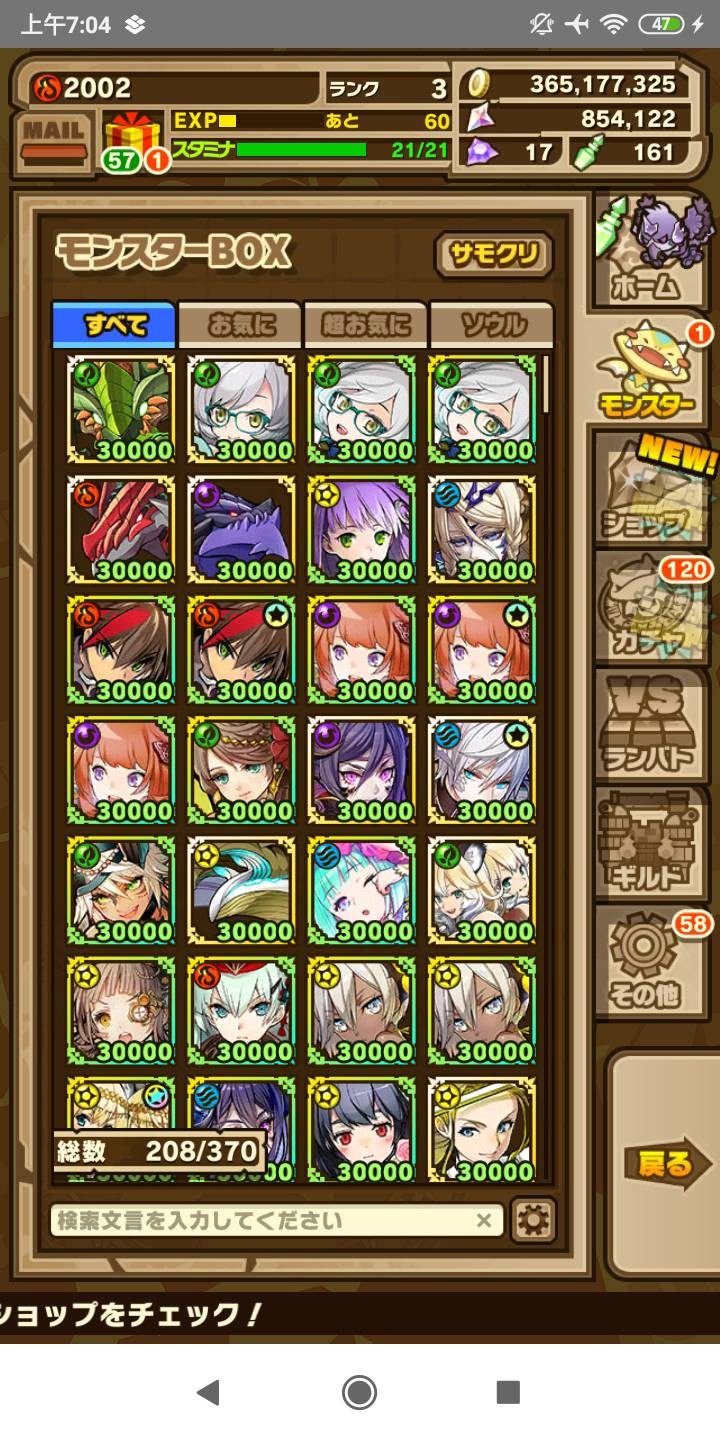Viewport: 720px width, 1440px height.
Task: Select the ソウル tab
Action: 492,324
